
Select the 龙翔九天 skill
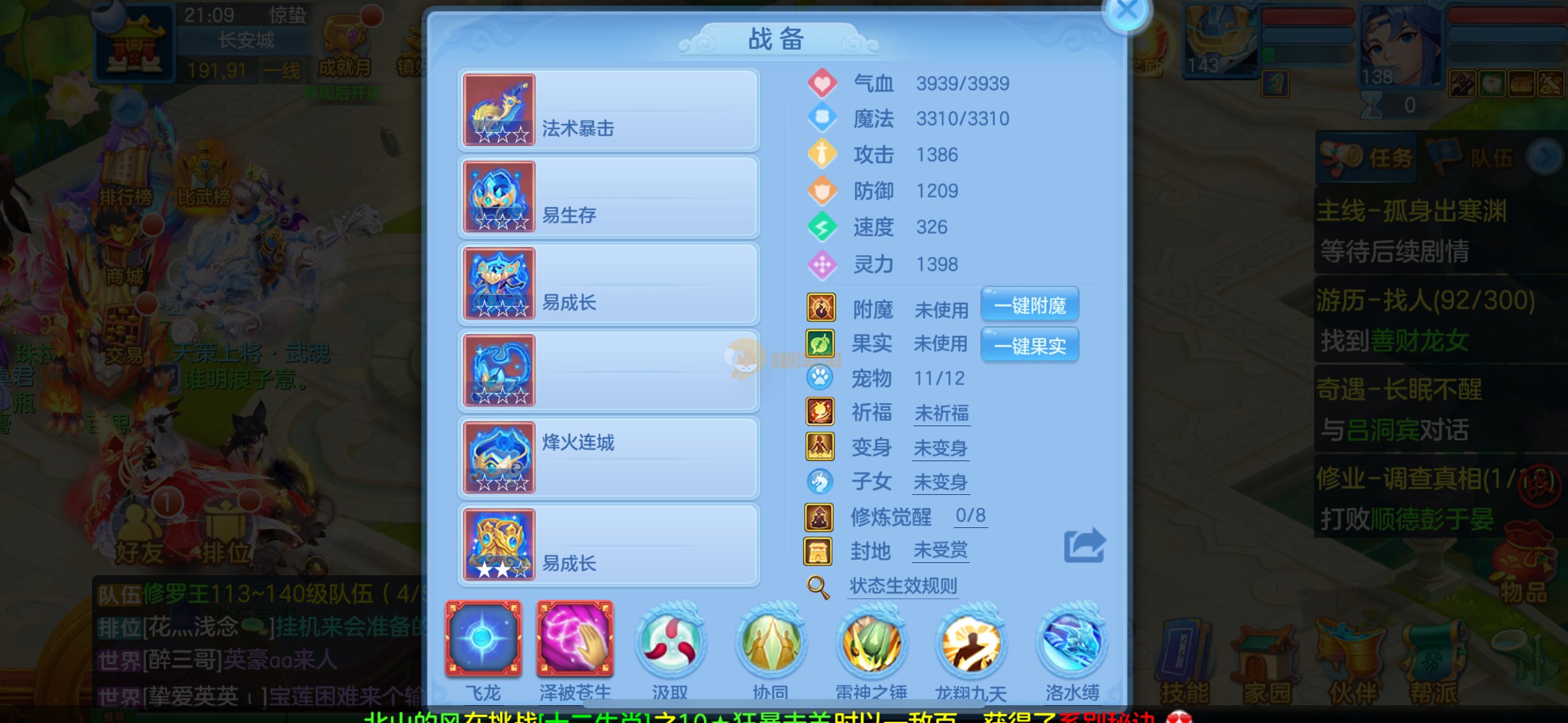971,641
